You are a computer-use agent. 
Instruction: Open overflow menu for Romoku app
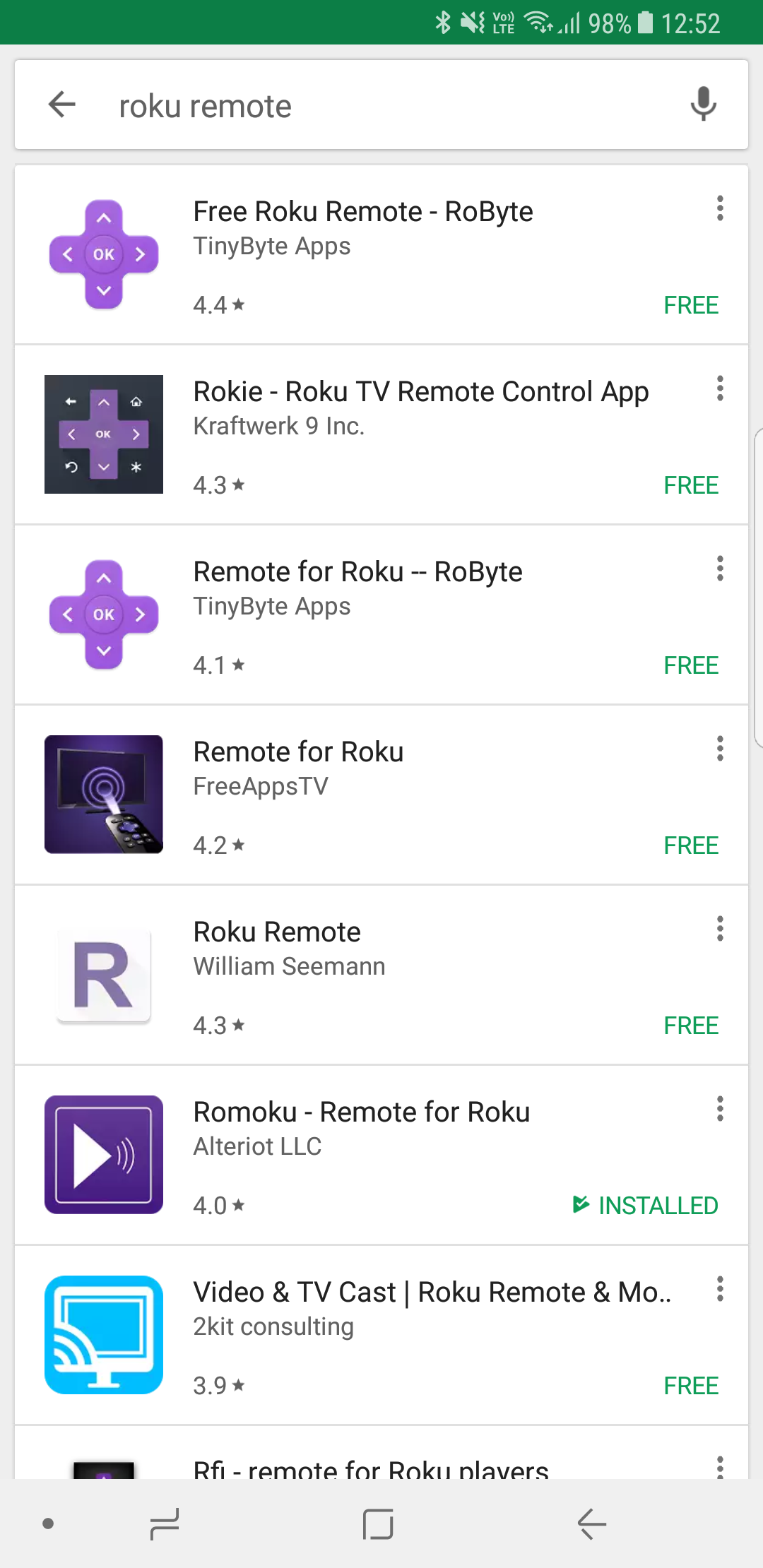[720, 1109]
